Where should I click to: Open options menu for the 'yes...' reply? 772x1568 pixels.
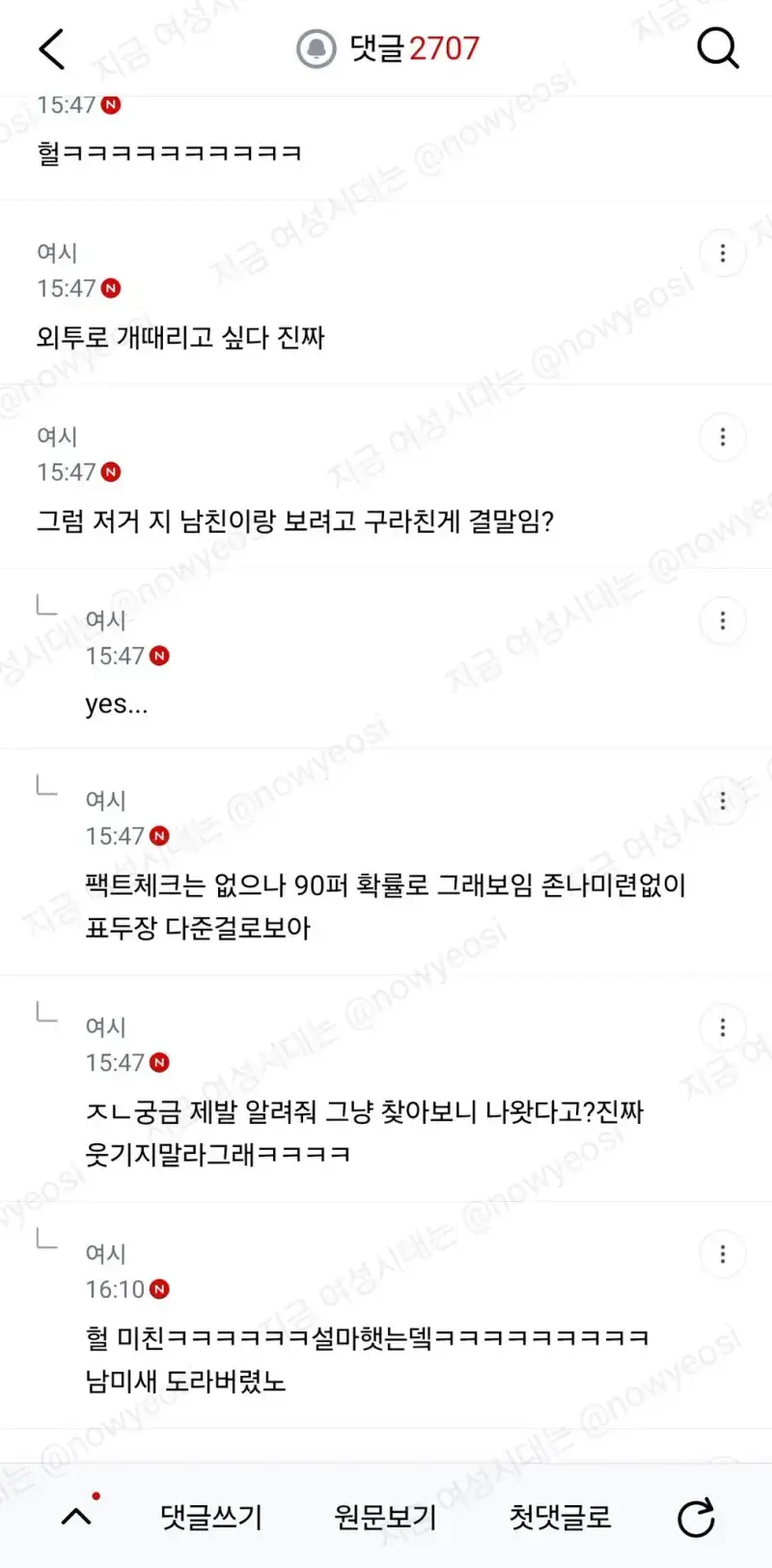(x=723, y=621)
